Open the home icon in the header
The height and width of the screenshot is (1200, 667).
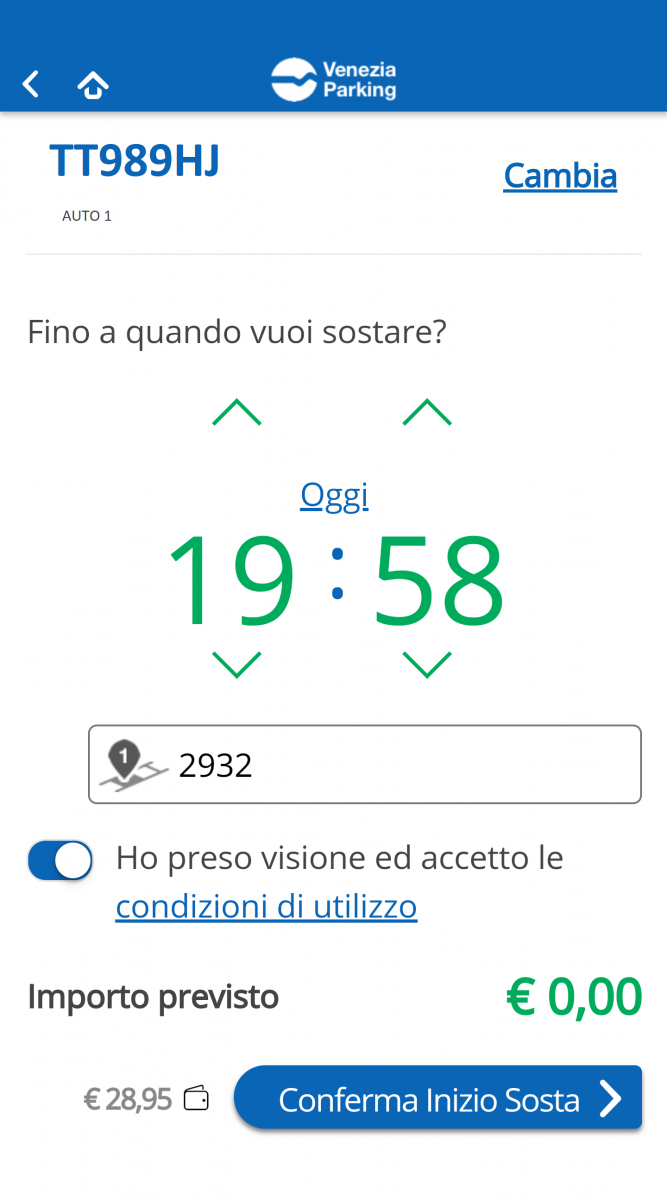tap(93, 85)
